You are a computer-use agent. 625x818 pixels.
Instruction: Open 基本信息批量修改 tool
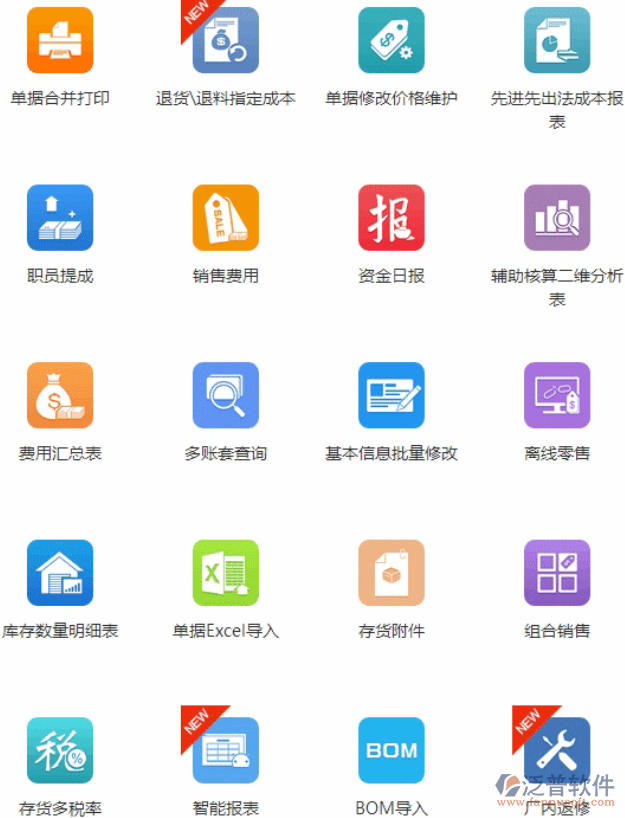(391, 396)
